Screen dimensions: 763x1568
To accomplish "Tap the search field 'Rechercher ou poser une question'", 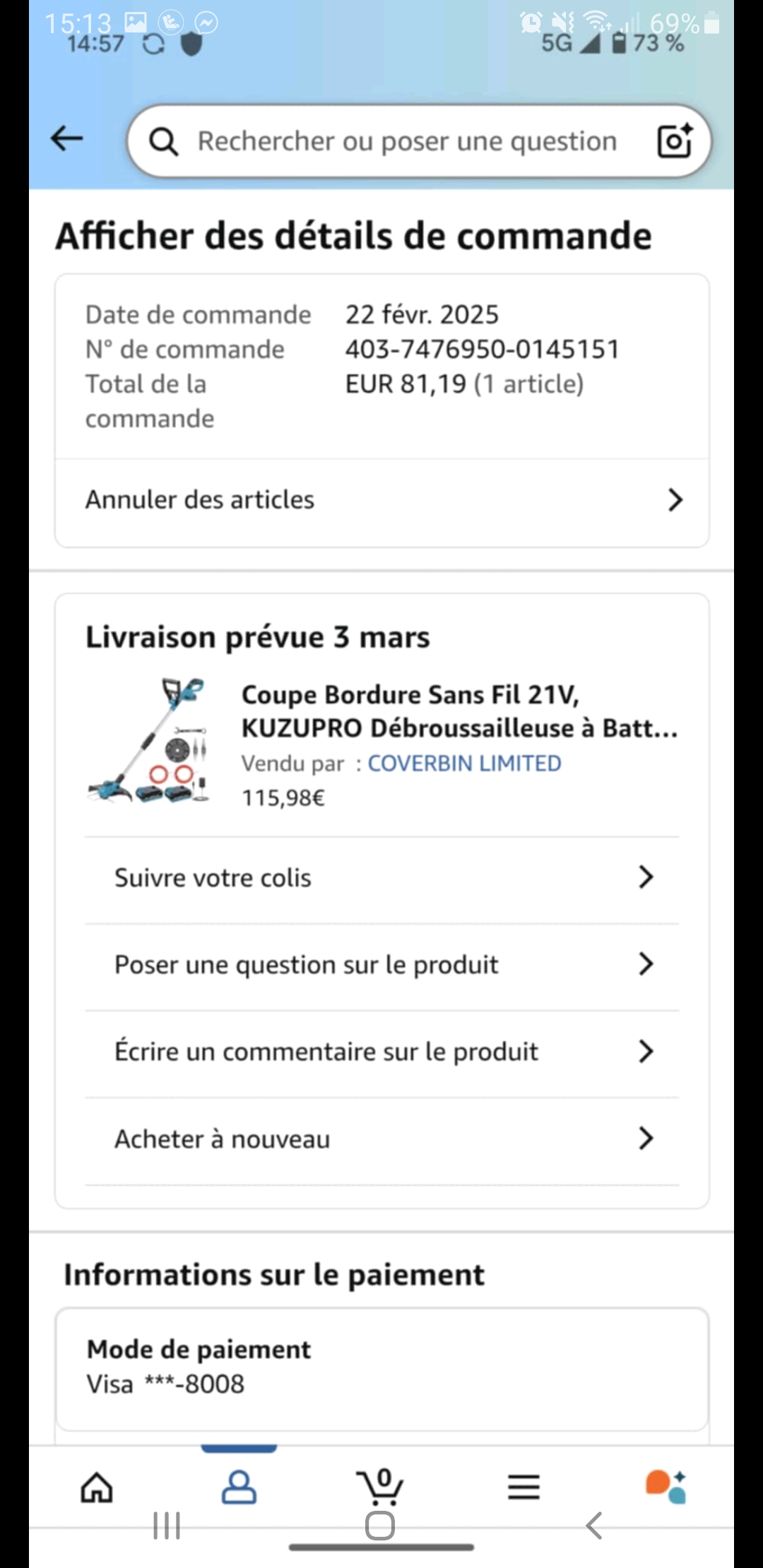I will (406, 141).
